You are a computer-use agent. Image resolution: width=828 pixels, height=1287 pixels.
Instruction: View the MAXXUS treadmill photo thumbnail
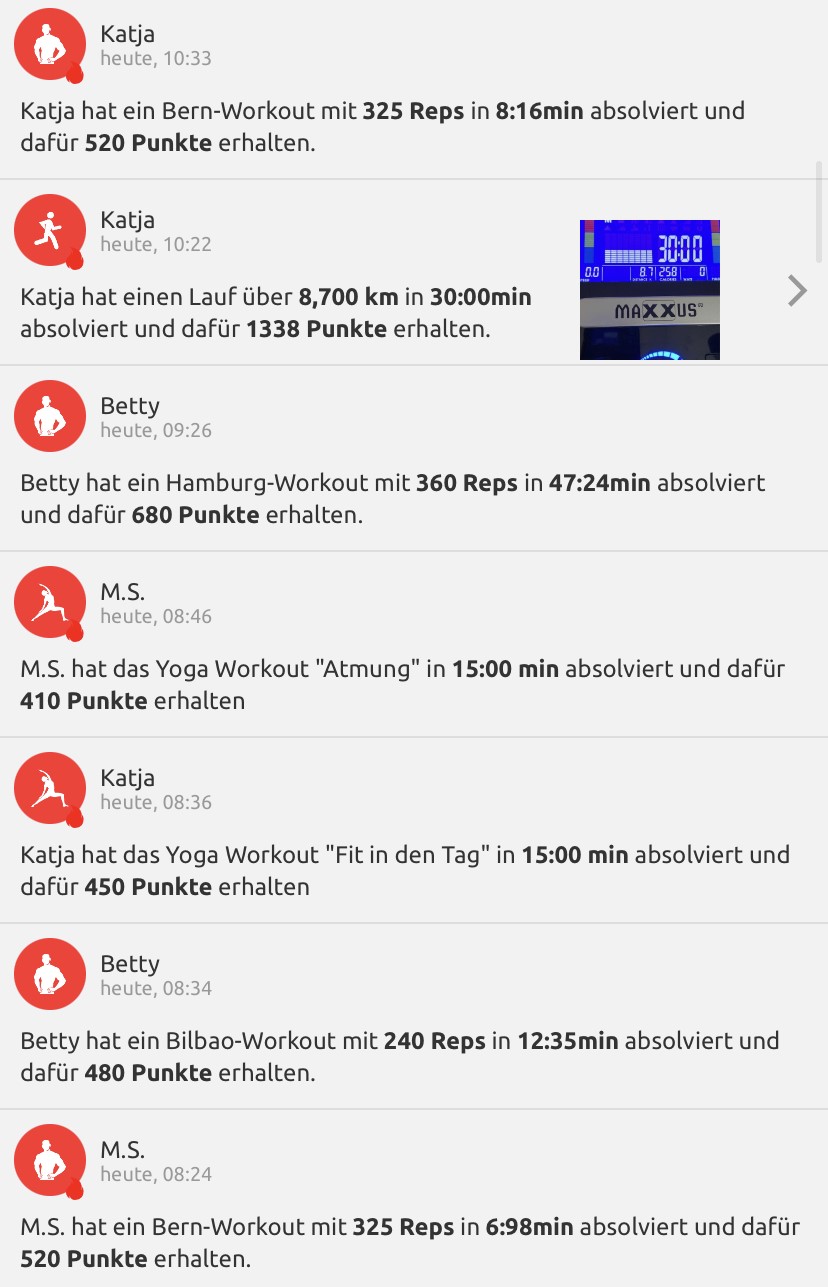pyautogui.click(x=649, y=290)
